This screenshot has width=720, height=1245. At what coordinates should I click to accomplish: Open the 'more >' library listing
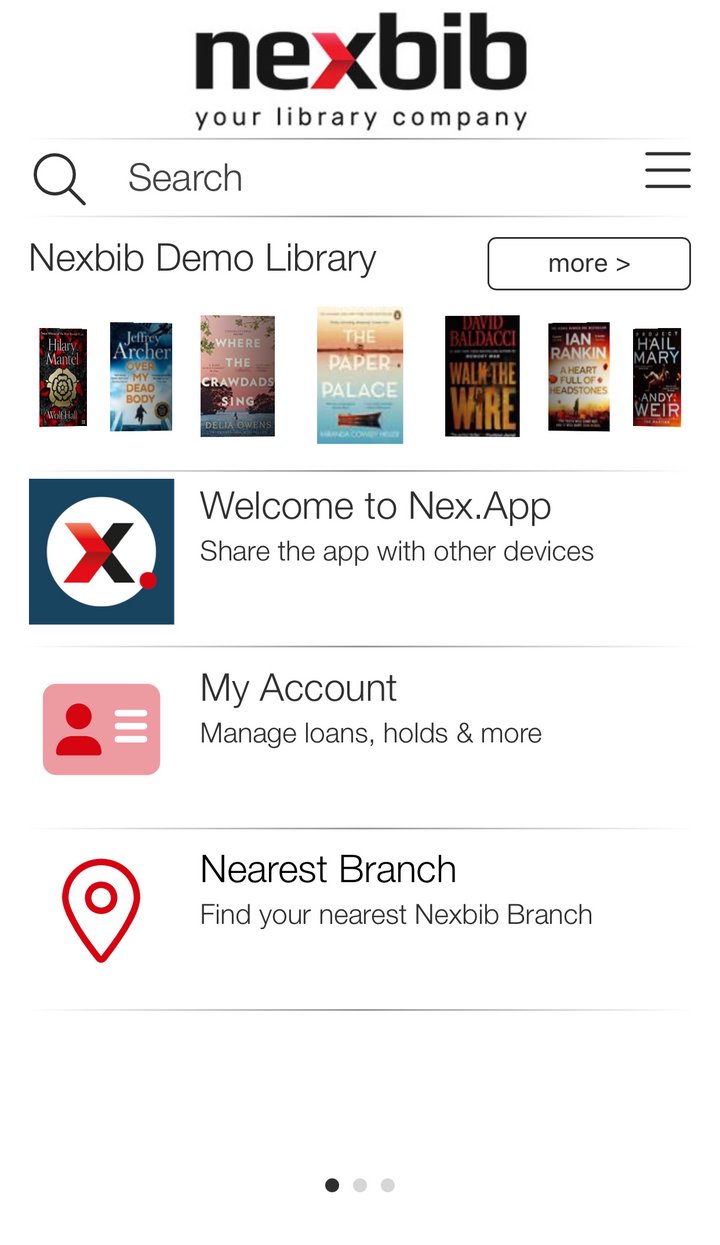click(588, 263)
